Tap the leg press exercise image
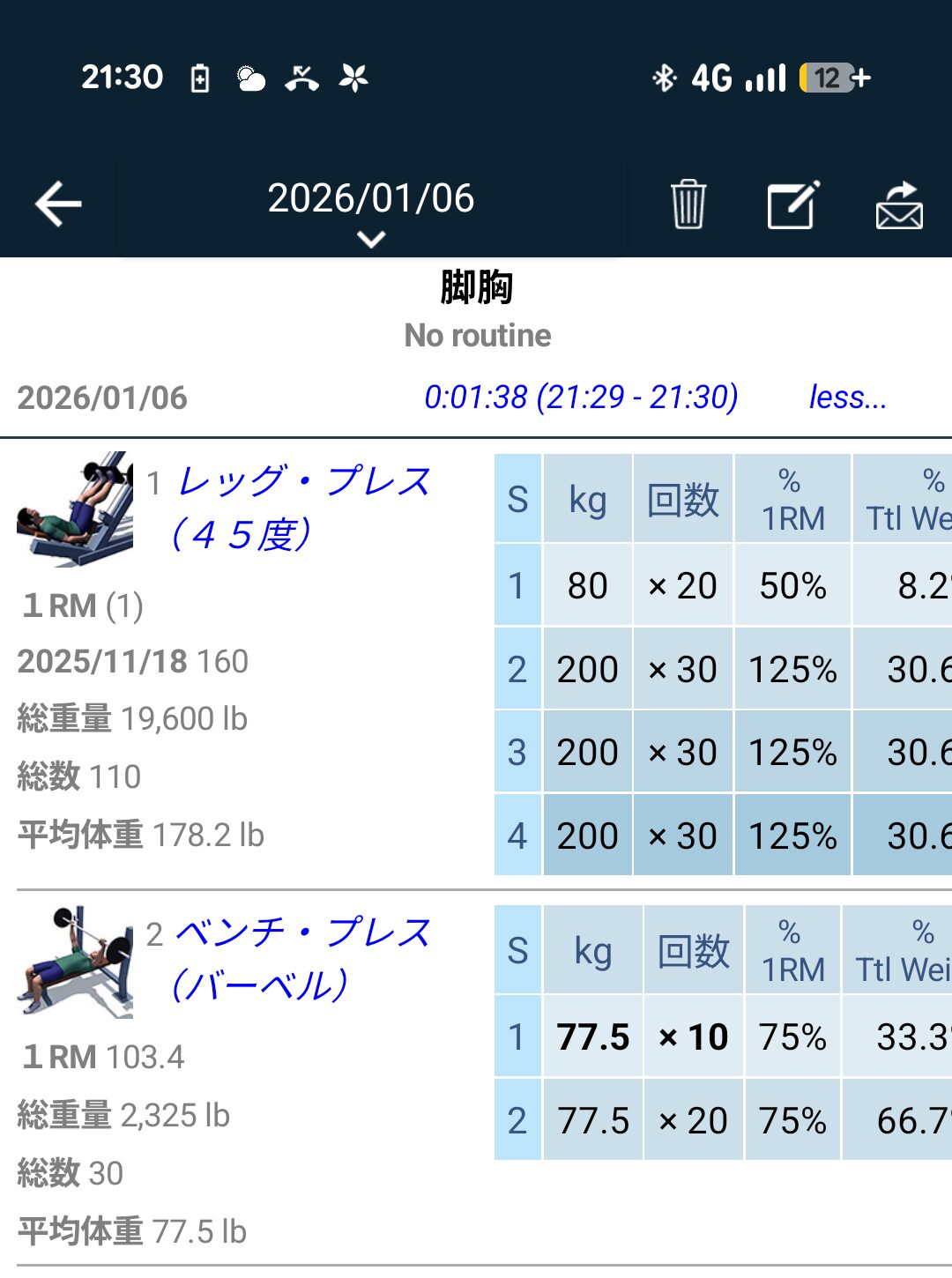952x1278 pixels. click(x=76, y=509)
